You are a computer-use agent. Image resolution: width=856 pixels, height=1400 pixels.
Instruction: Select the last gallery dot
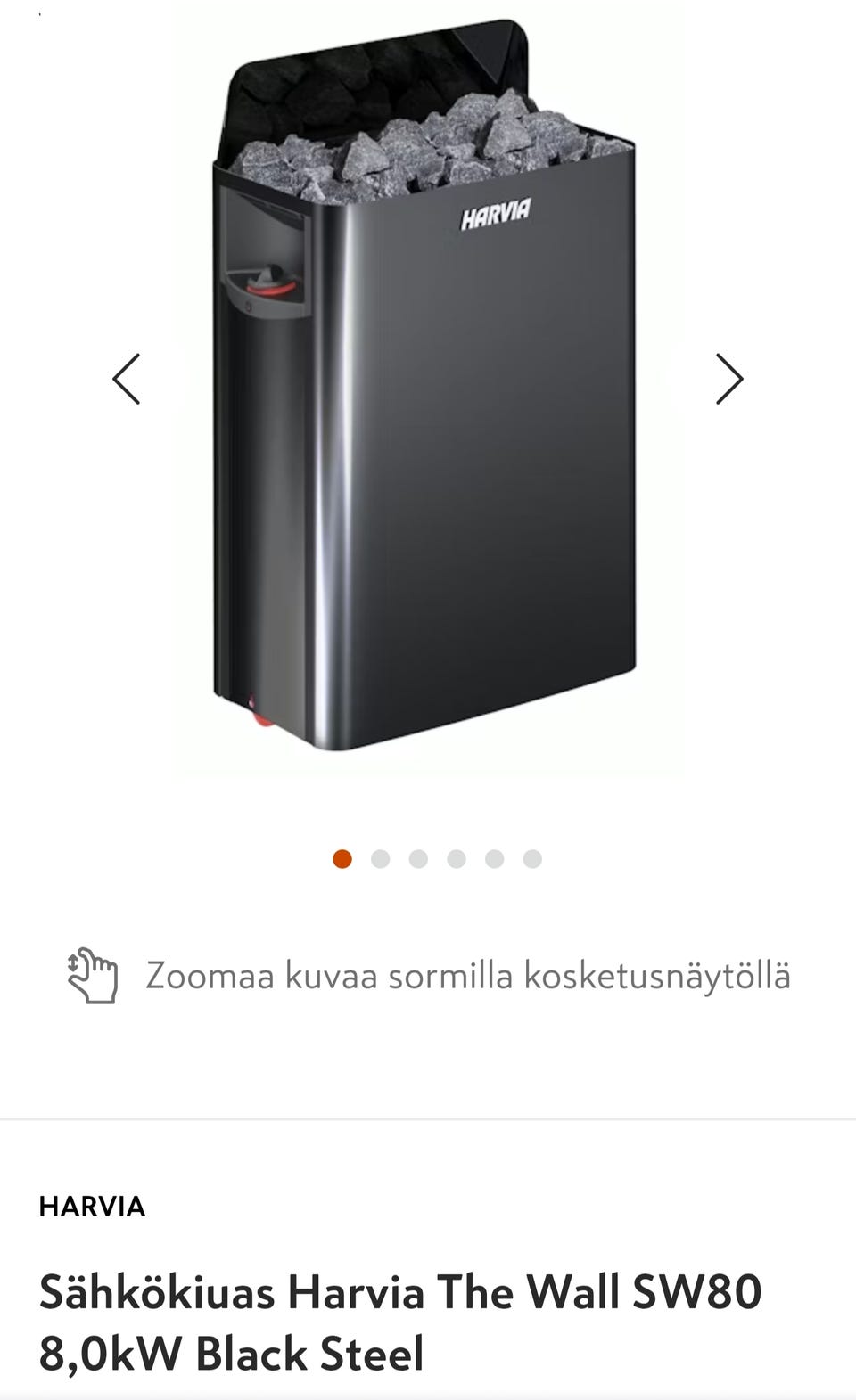coord(532,858)
